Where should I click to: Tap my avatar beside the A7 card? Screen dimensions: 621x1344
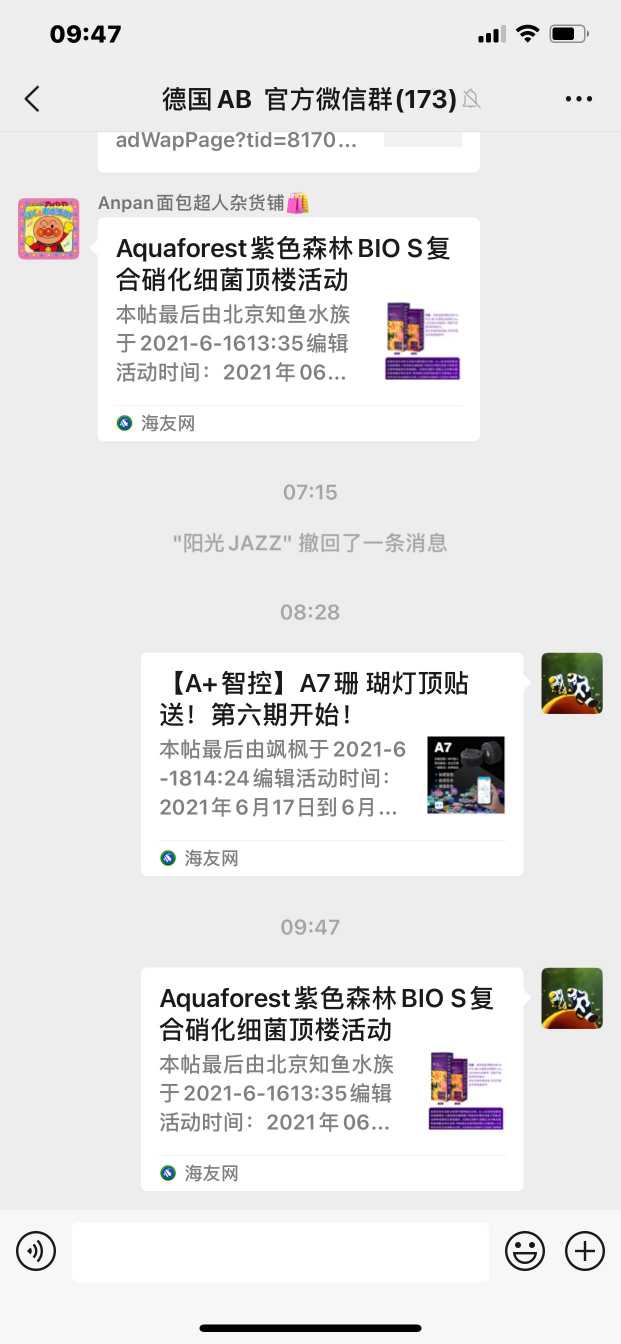point(572,683)
